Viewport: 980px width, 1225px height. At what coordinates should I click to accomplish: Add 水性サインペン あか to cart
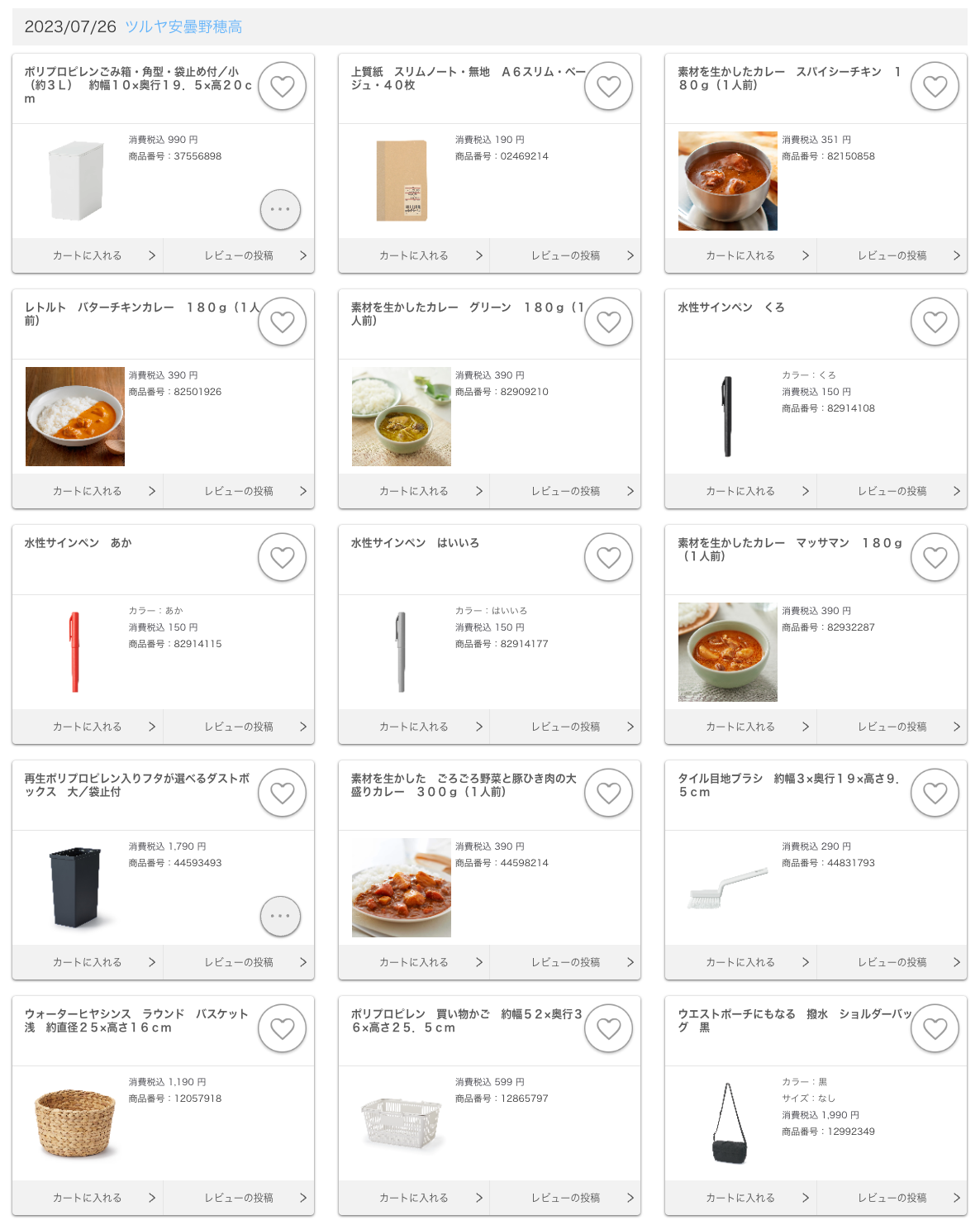(x=88, y=727)
